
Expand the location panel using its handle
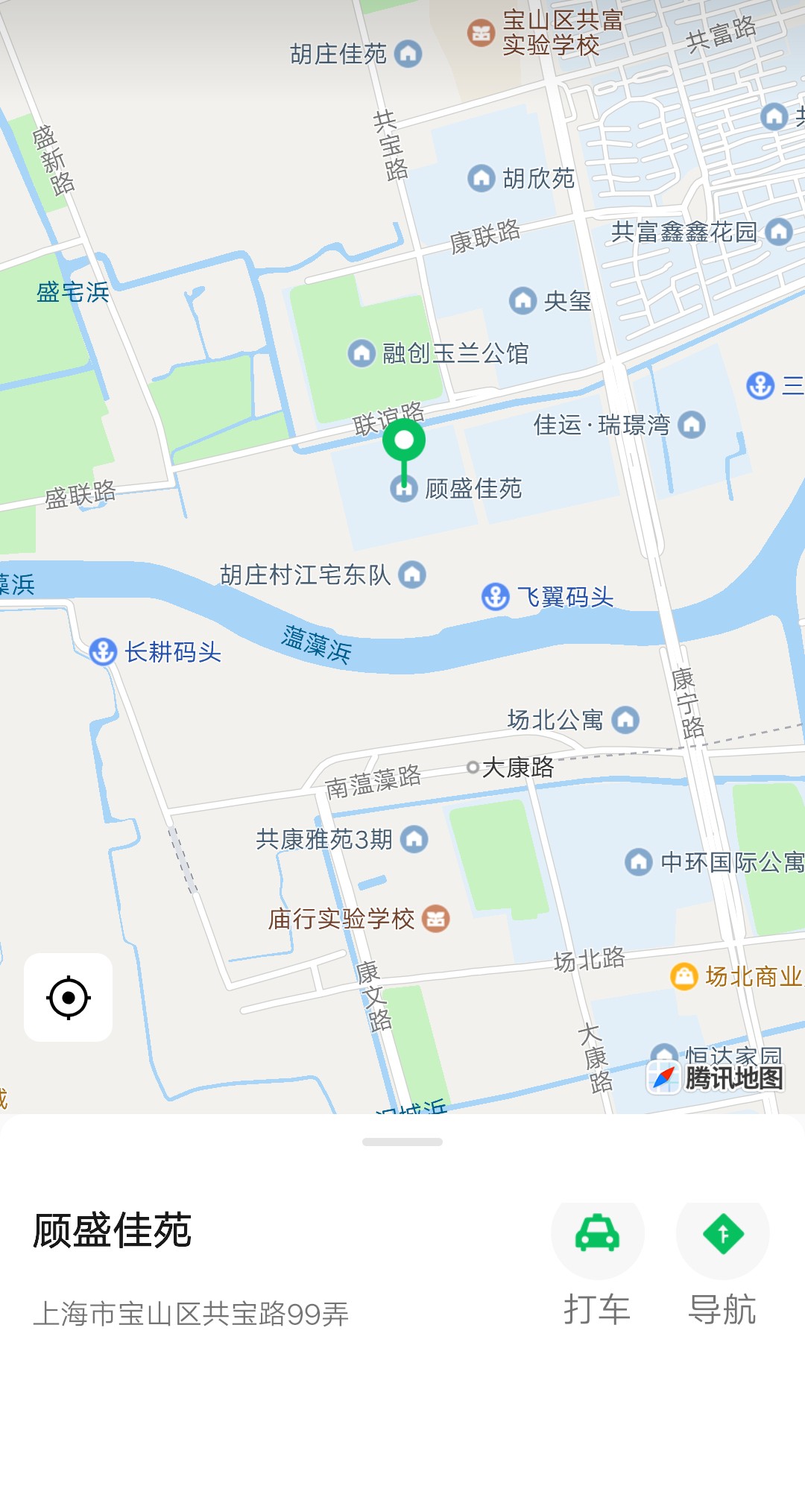coord(402,1142)
